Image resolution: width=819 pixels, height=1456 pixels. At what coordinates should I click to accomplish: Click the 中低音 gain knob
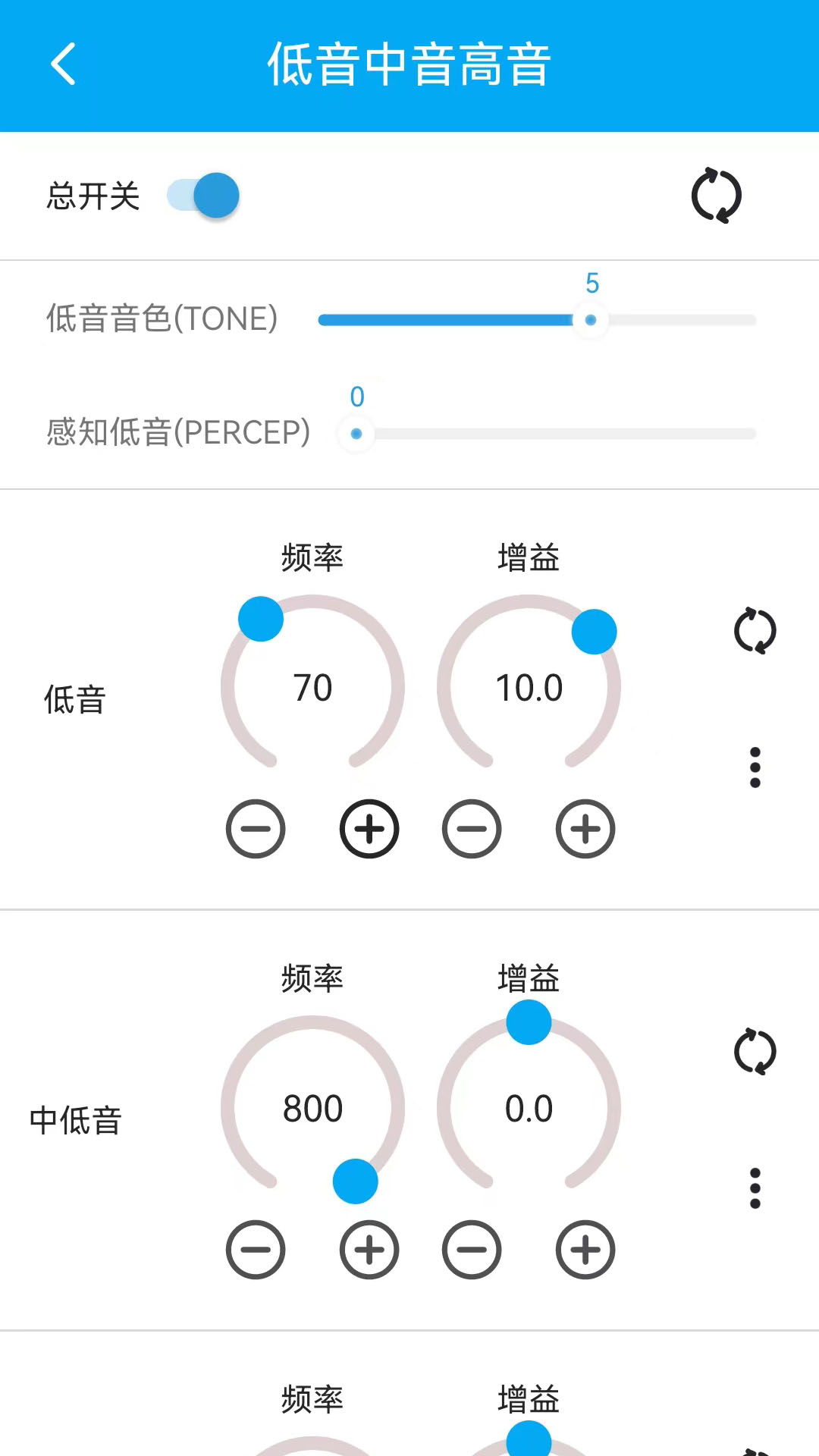(529, 1108)
